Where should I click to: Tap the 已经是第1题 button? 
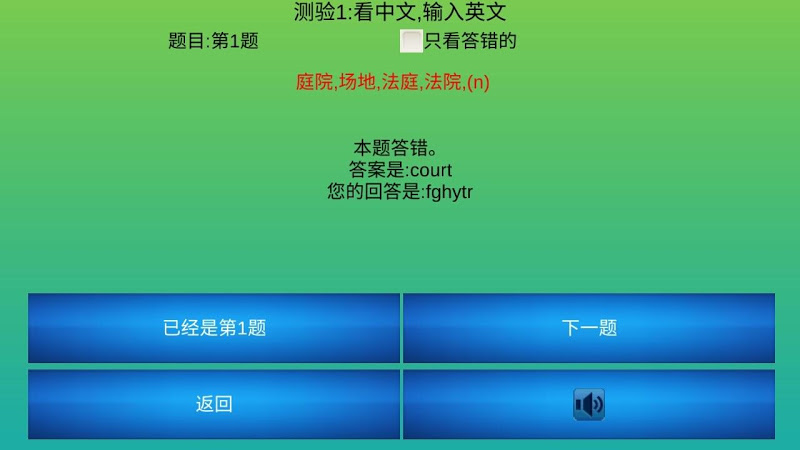pyautogui.click(x=214, y=328)
